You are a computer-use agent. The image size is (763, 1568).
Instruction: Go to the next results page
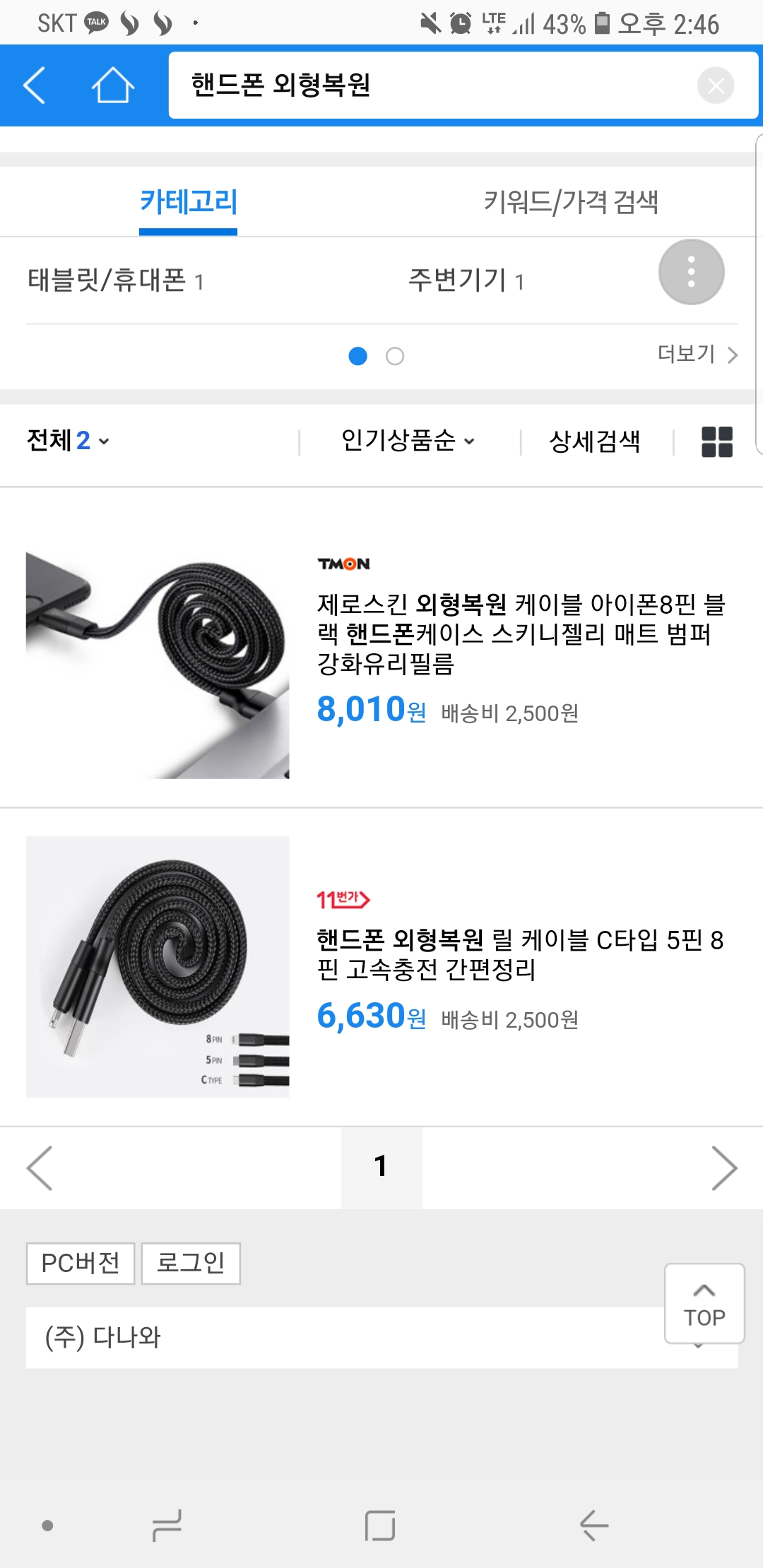pos(723,1168)
